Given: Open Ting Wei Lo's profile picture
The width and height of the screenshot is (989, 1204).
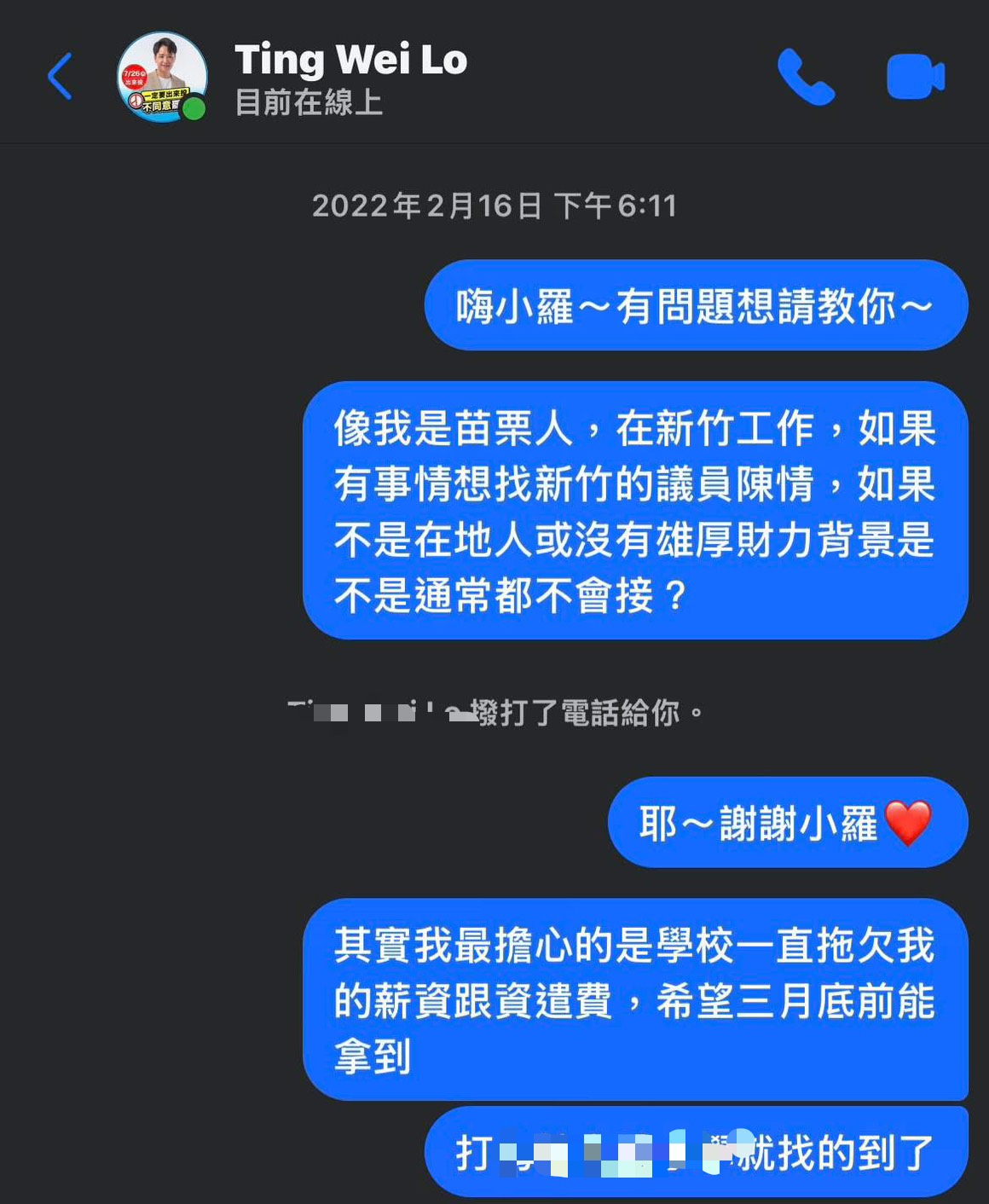Looking at the screenshot, I should [161, 77].
